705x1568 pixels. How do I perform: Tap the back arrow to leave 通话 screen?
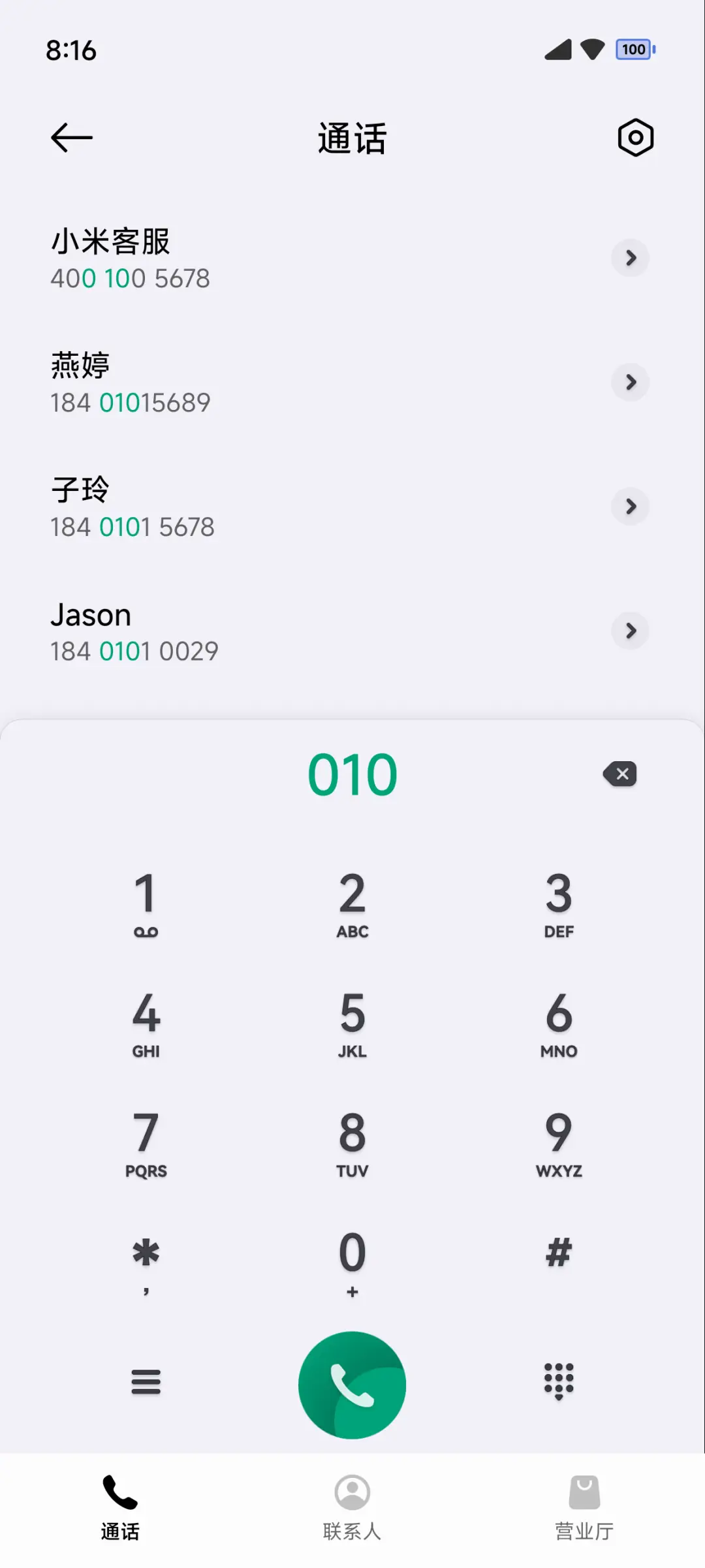70,137
